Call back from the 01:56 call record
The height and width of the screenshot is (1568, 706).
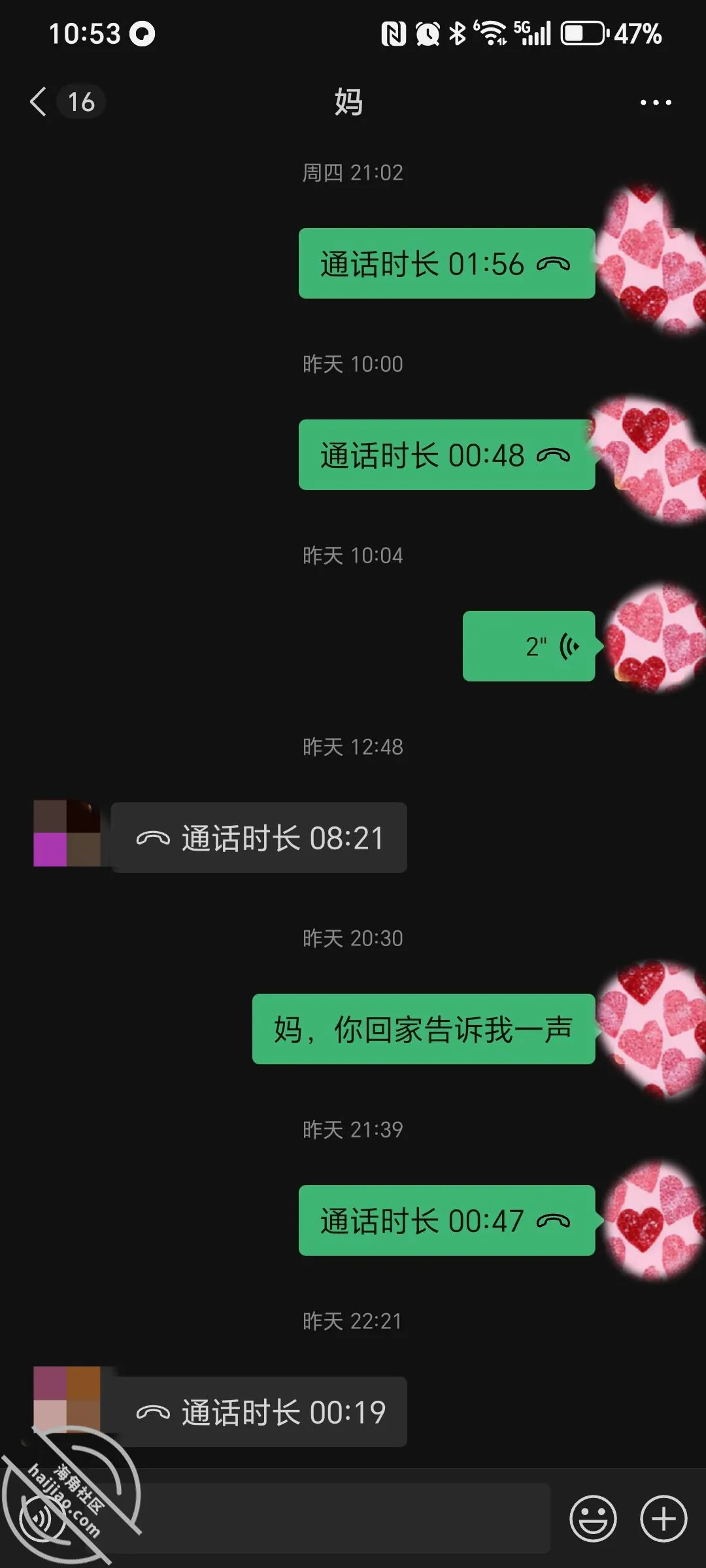[x=446, y=263]
